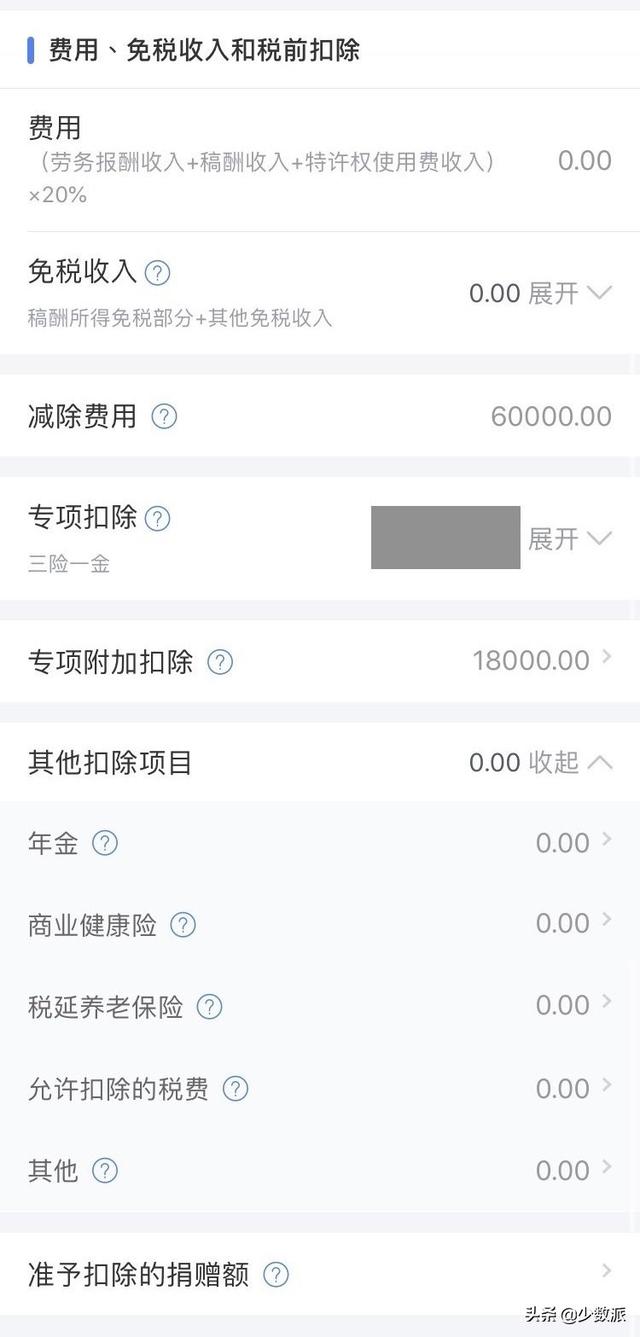Open help icon next to 免税收入
The height and width of the screenshot is (1337, 640).
point(157,272)
